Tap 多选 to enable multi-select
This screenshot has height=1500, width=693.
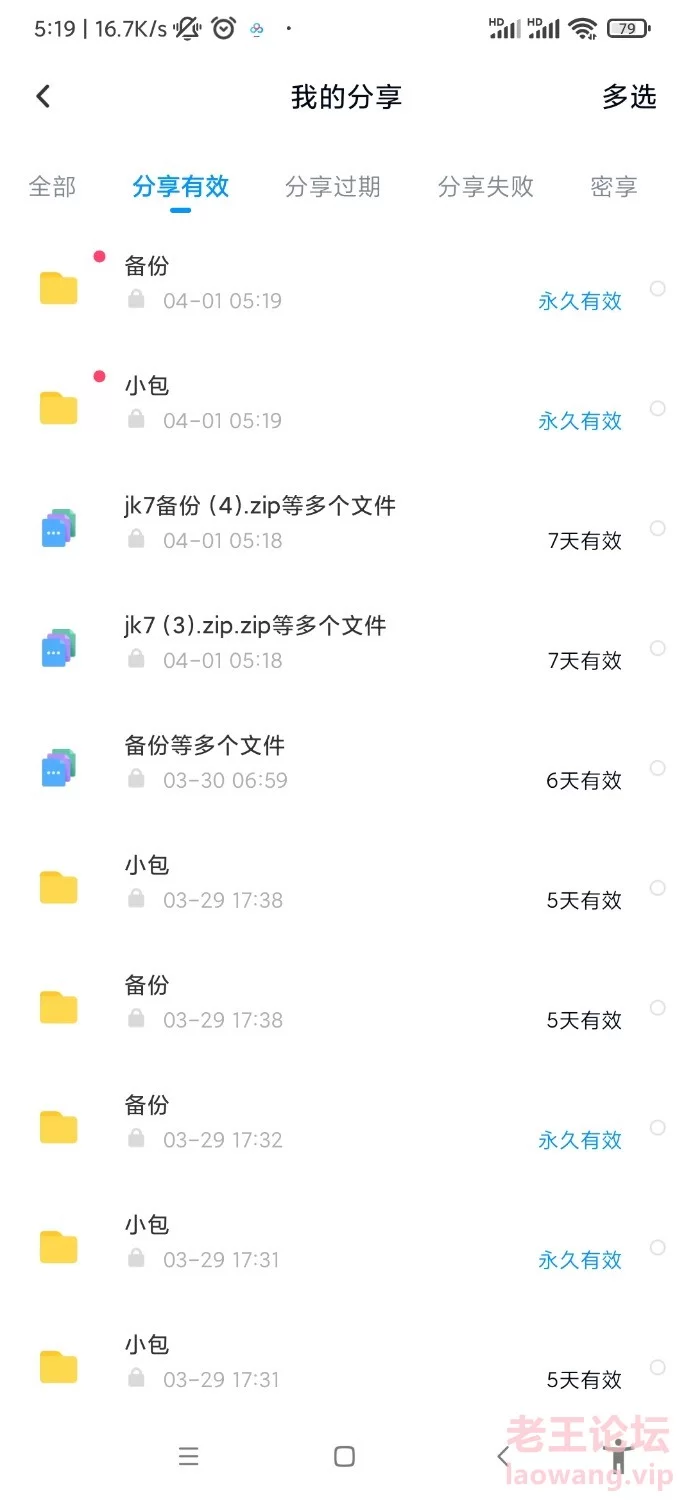click(x=629, y=97)
